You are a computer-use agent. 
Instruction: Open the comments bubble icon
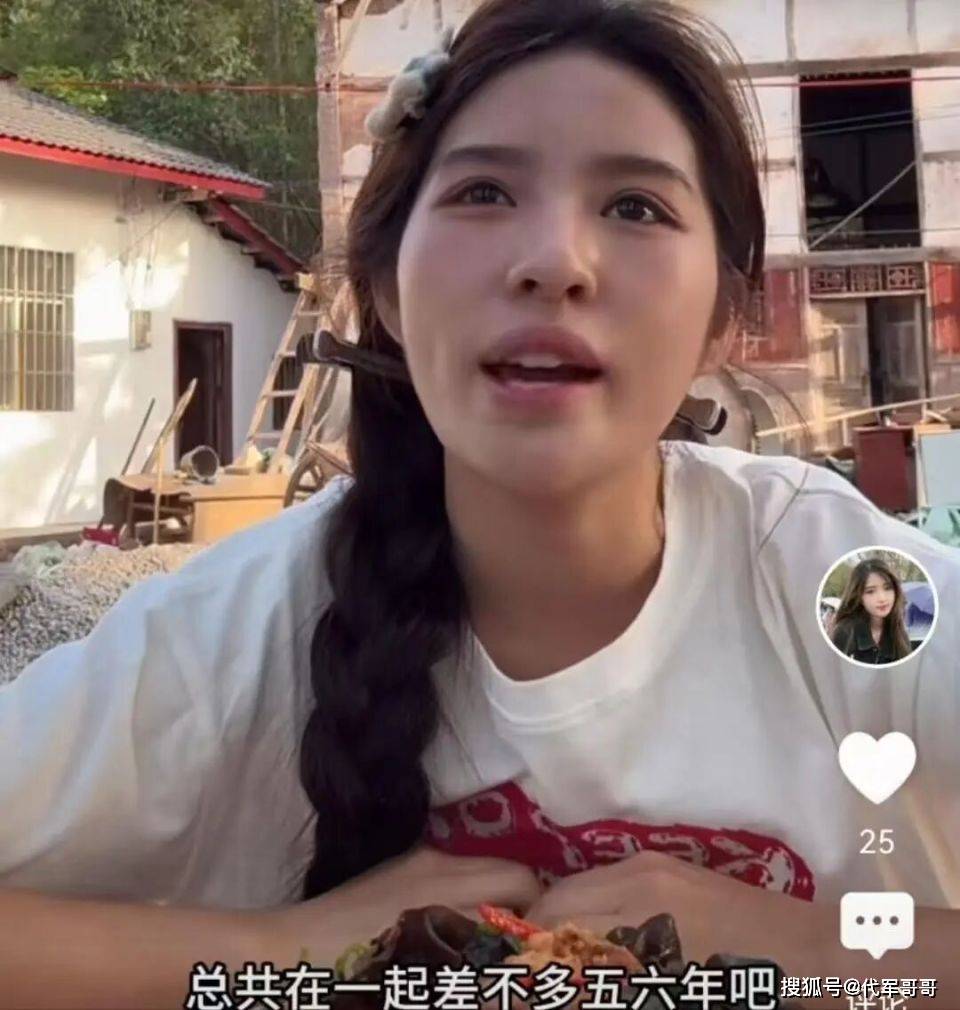click(876, 923)
